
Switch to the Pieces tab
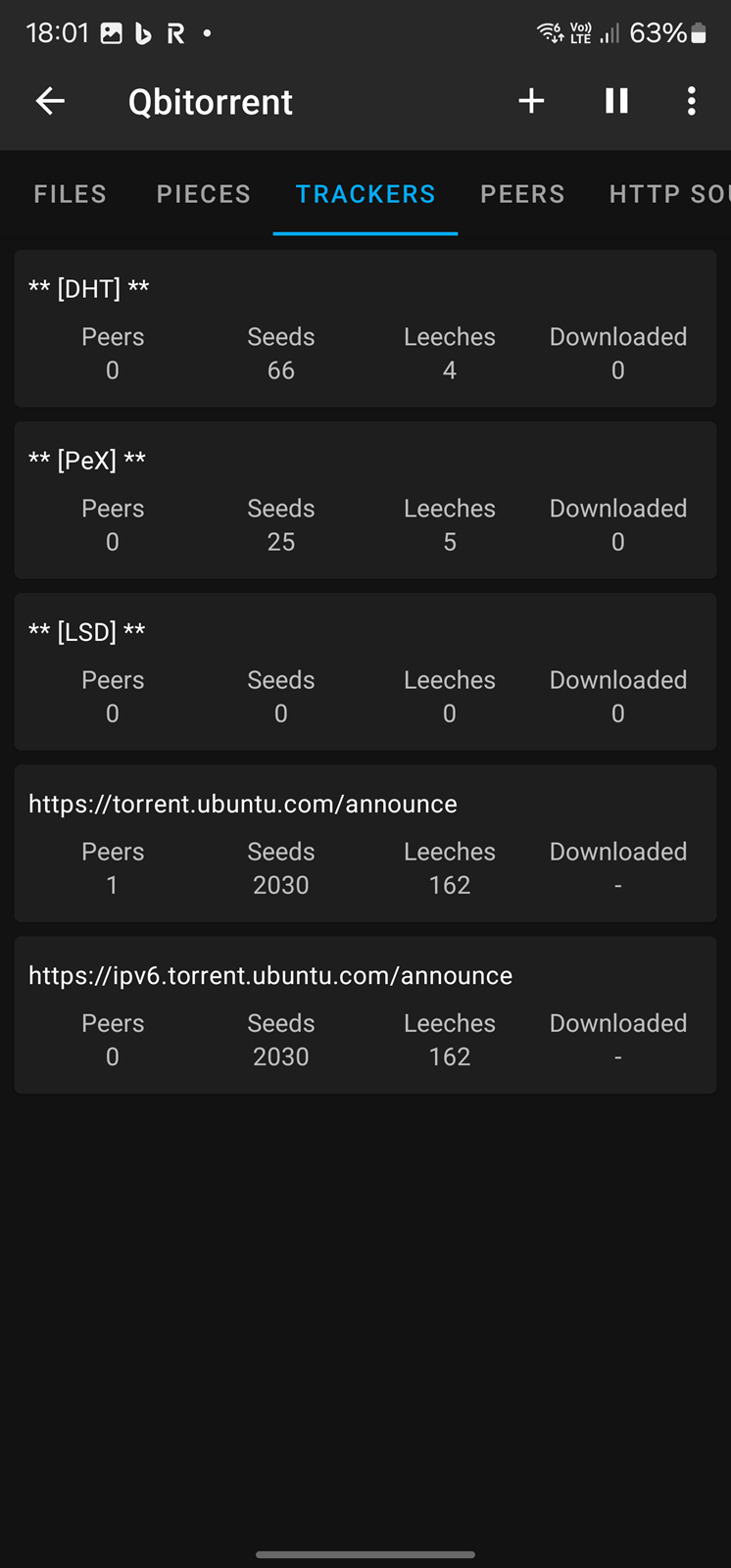[204, 194]
